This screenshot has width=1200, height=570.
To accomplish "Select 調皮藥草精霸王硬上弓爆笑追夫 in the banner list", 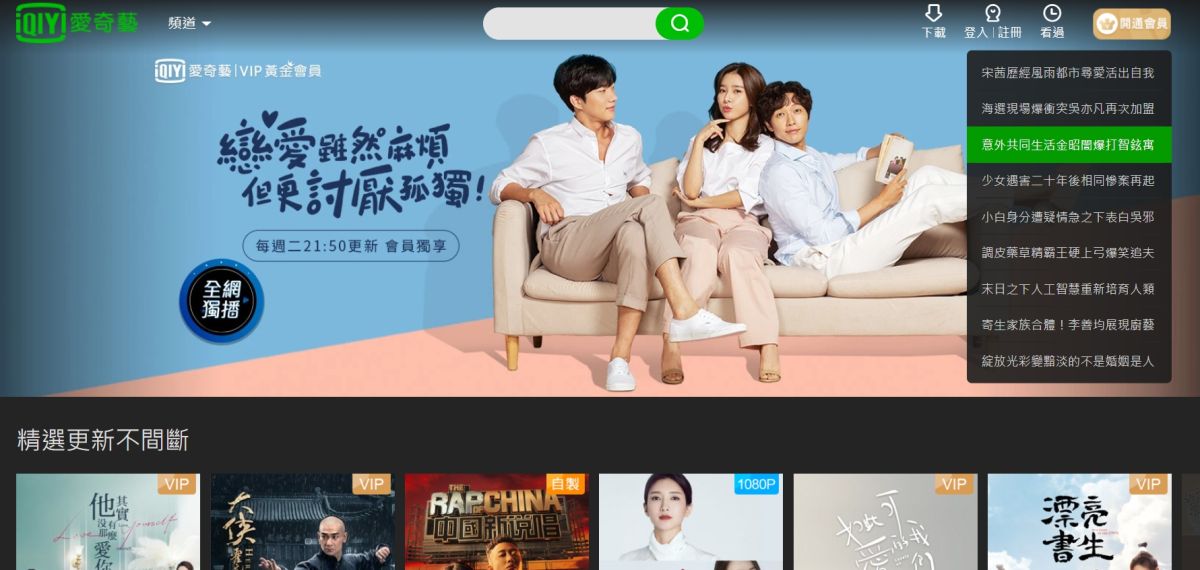I will coord(1068,253).
